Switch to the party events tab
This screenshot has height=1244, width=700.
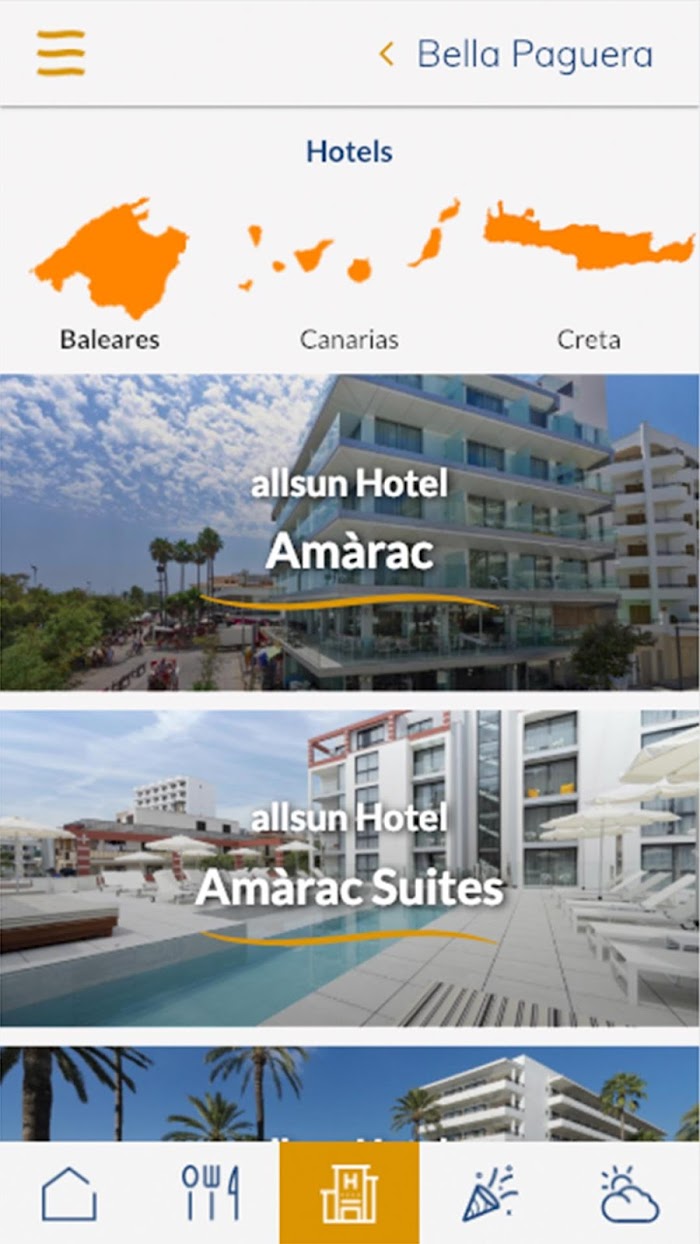pos(489,1193)
